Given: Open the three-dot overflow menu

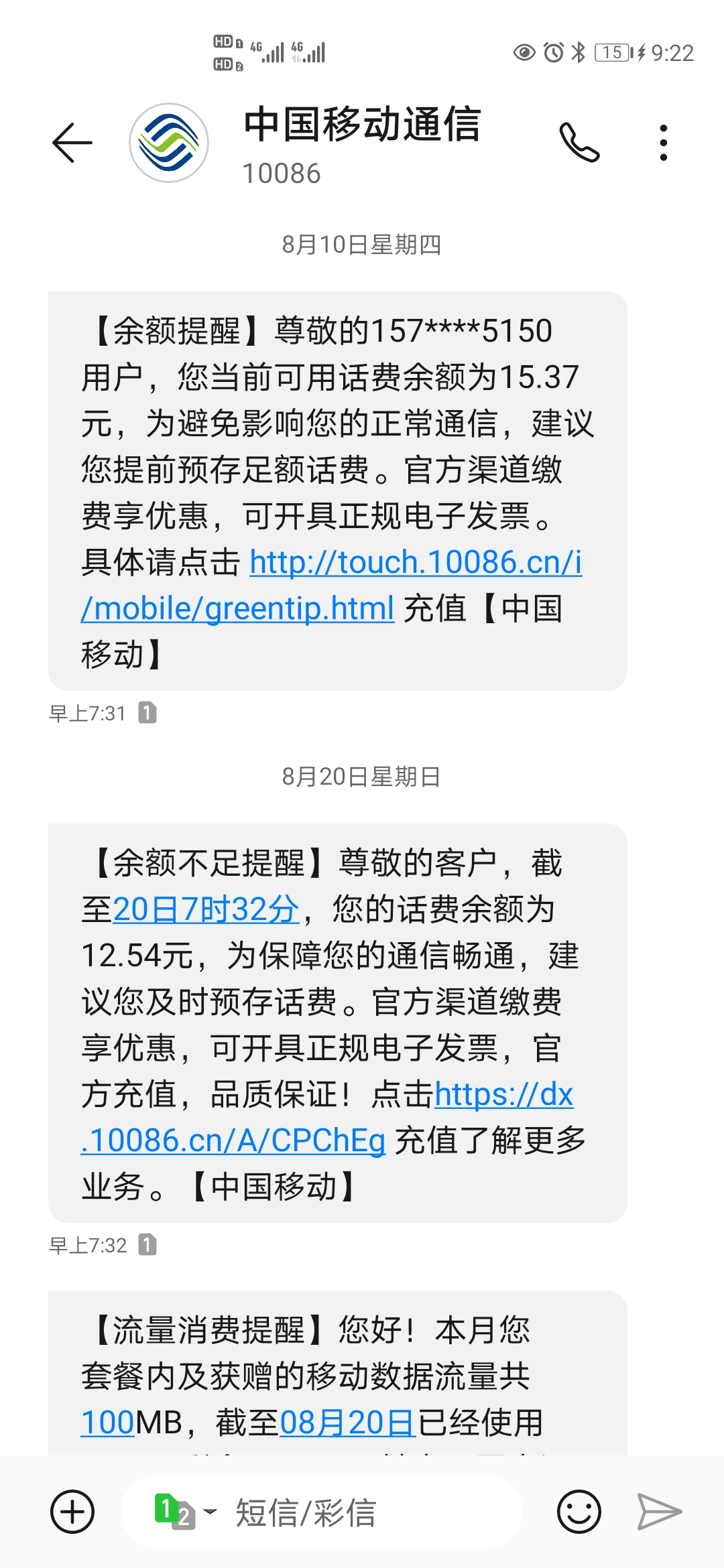Looking at the screenshot, I should [x=663, y=141].
